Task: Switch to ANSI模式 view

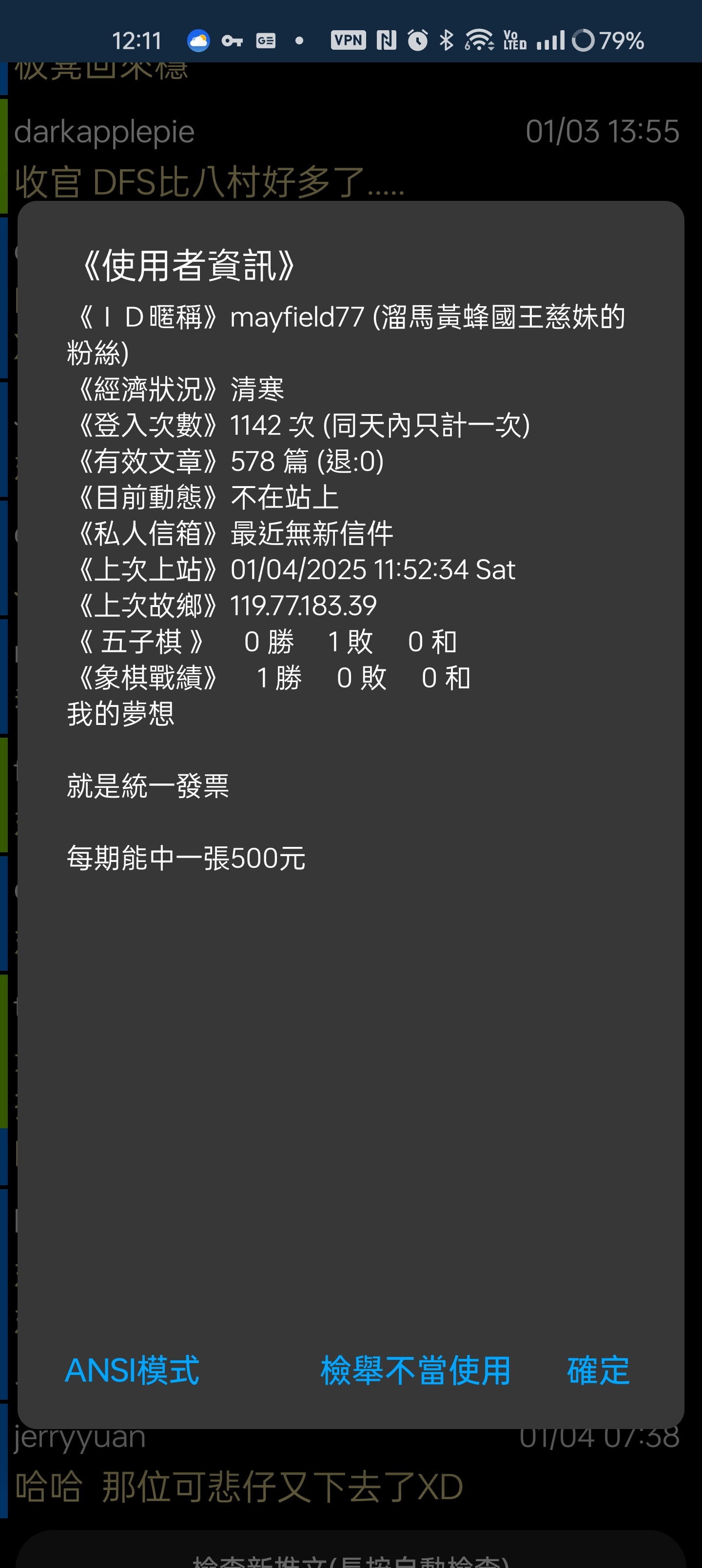Action: [x=132, y=1370]
